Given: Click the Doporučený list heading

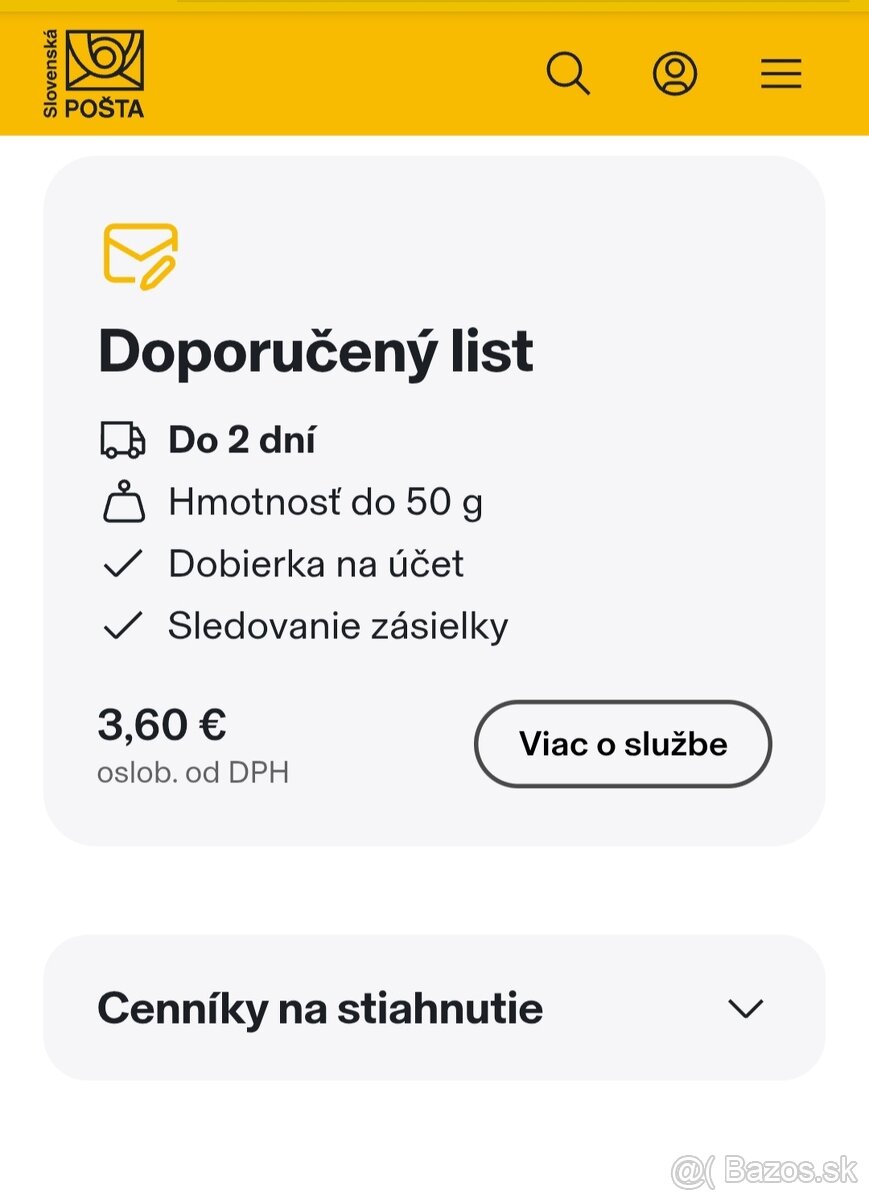Looking at the screenshot, I should tap(316, 352).
